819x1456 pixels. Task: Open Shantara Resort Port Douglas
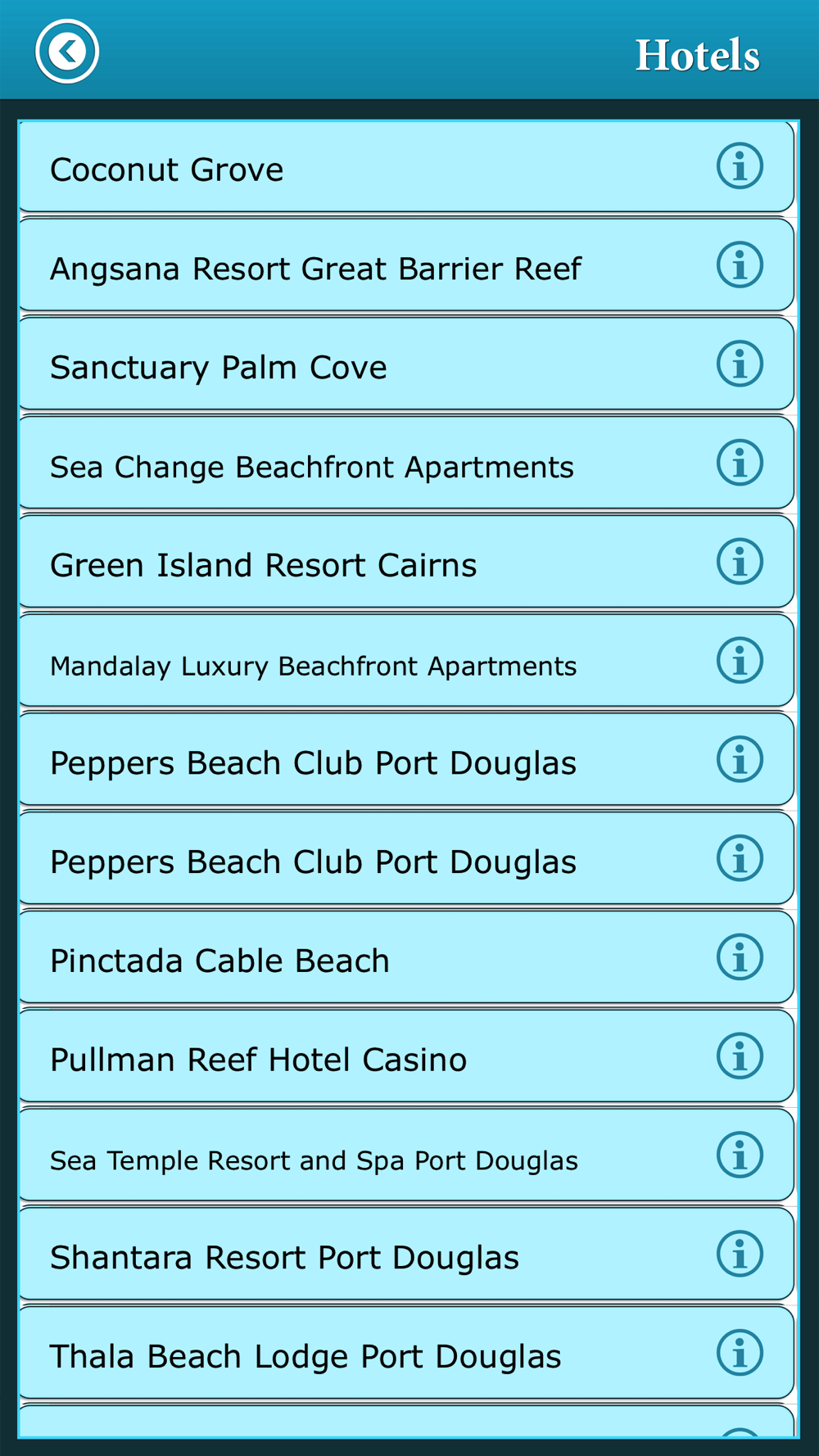pos(406,1255)
